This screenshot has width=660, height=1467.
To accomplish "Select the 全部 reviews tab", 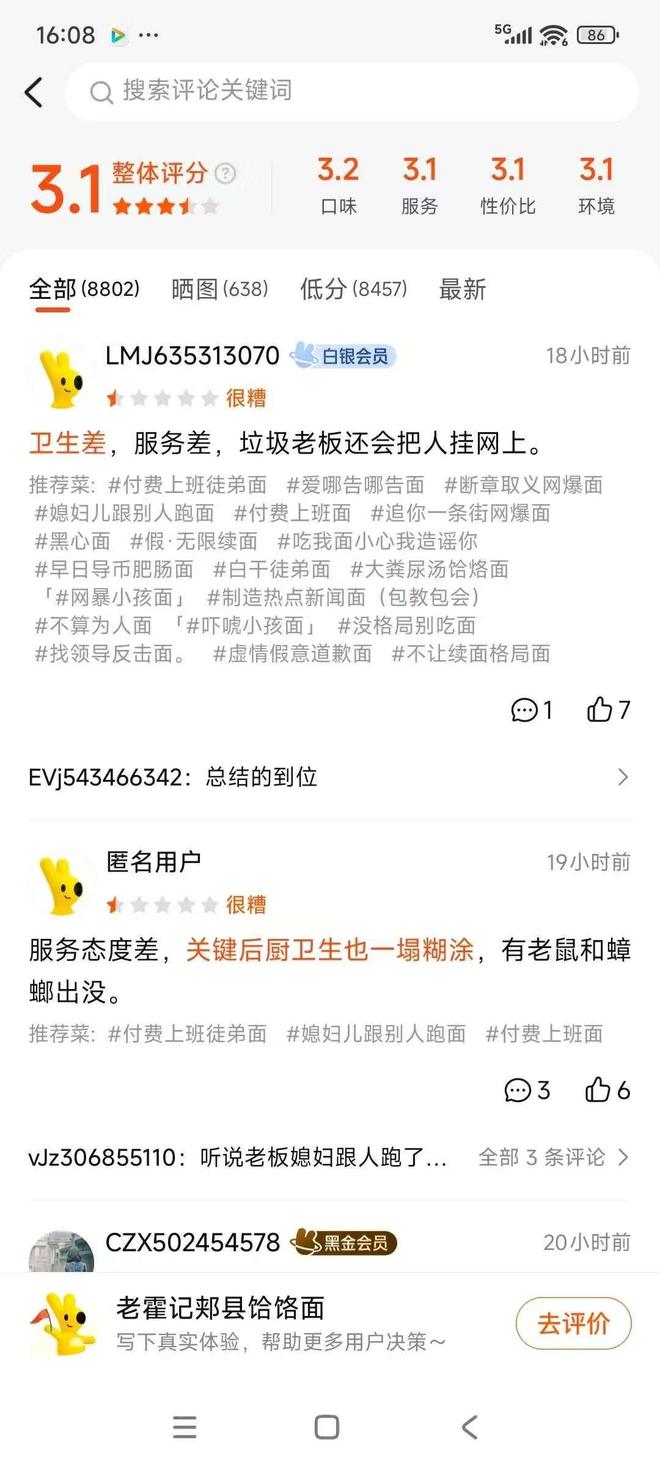I will pos(84,290).
